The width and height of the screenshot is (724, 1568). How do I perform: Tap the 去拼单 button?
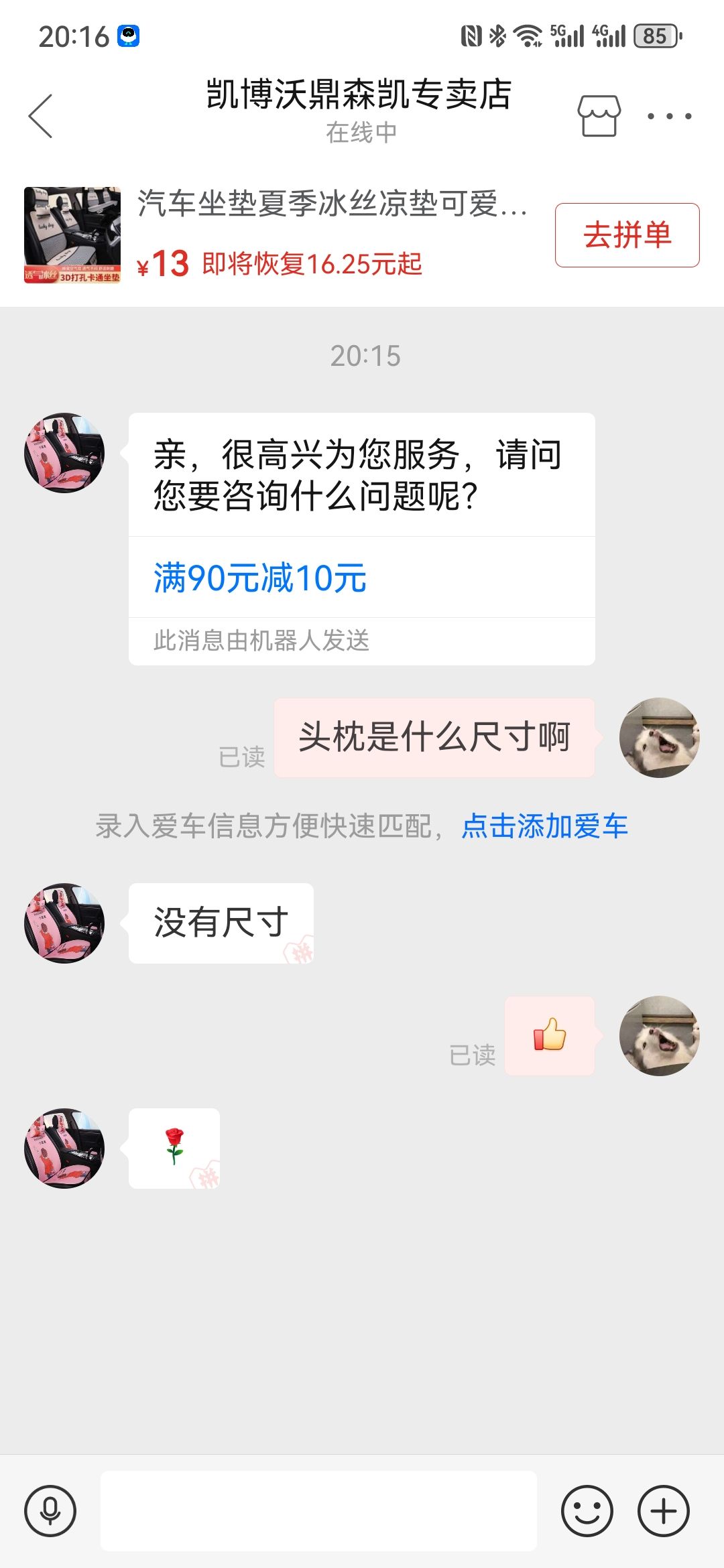click(627, 235)
